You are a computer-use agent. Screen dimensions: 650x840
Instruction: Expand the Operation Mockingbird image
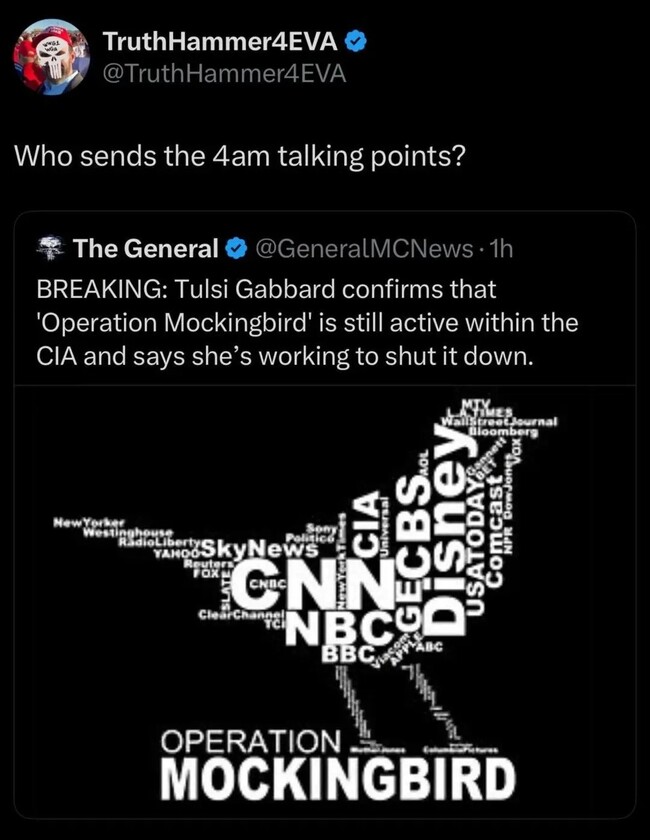tap(325, 600)
